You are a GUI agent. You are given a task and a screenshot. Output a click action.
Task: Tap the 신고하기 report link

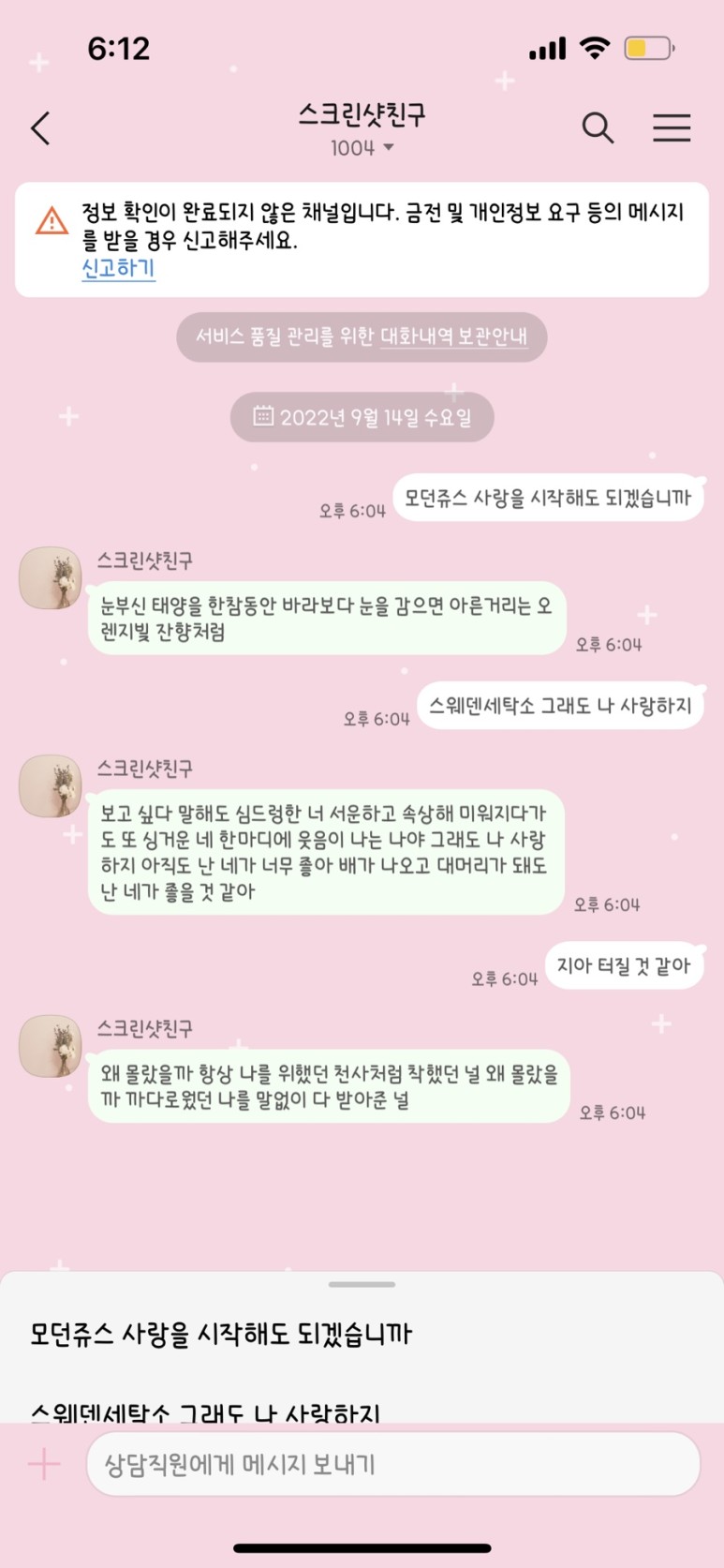[118, 269]
